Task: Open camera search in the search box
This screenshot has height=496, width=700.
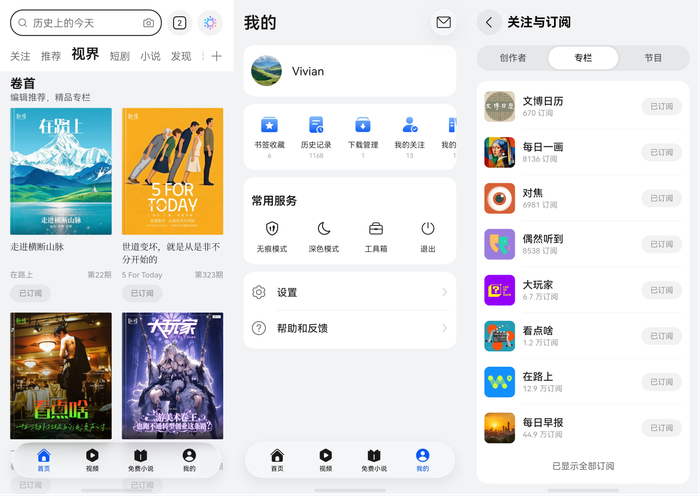Action: pyautogui.click(x=149, y=23)
